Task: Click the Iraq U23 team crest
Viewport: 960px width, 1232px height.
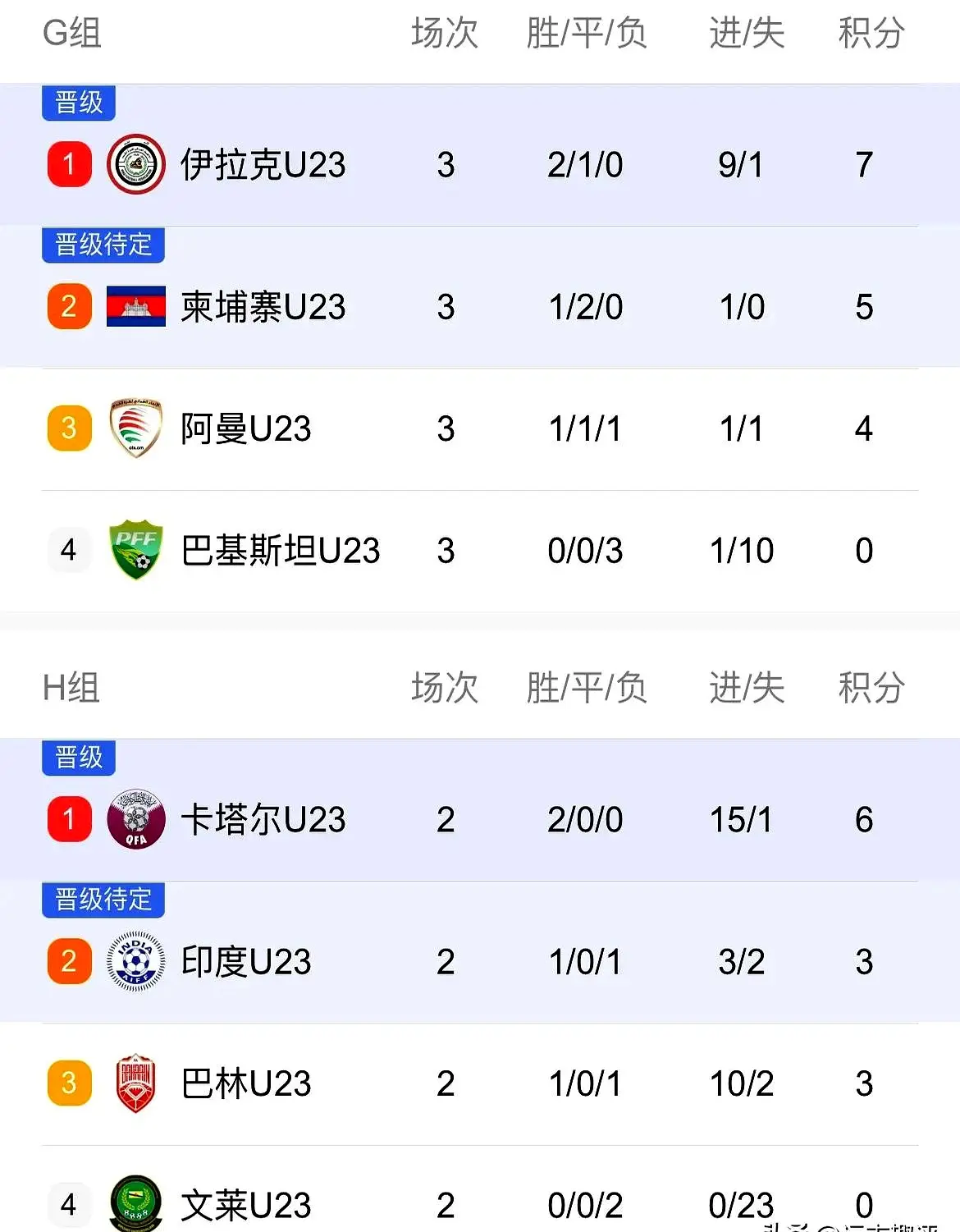Action: coord(136,163)
